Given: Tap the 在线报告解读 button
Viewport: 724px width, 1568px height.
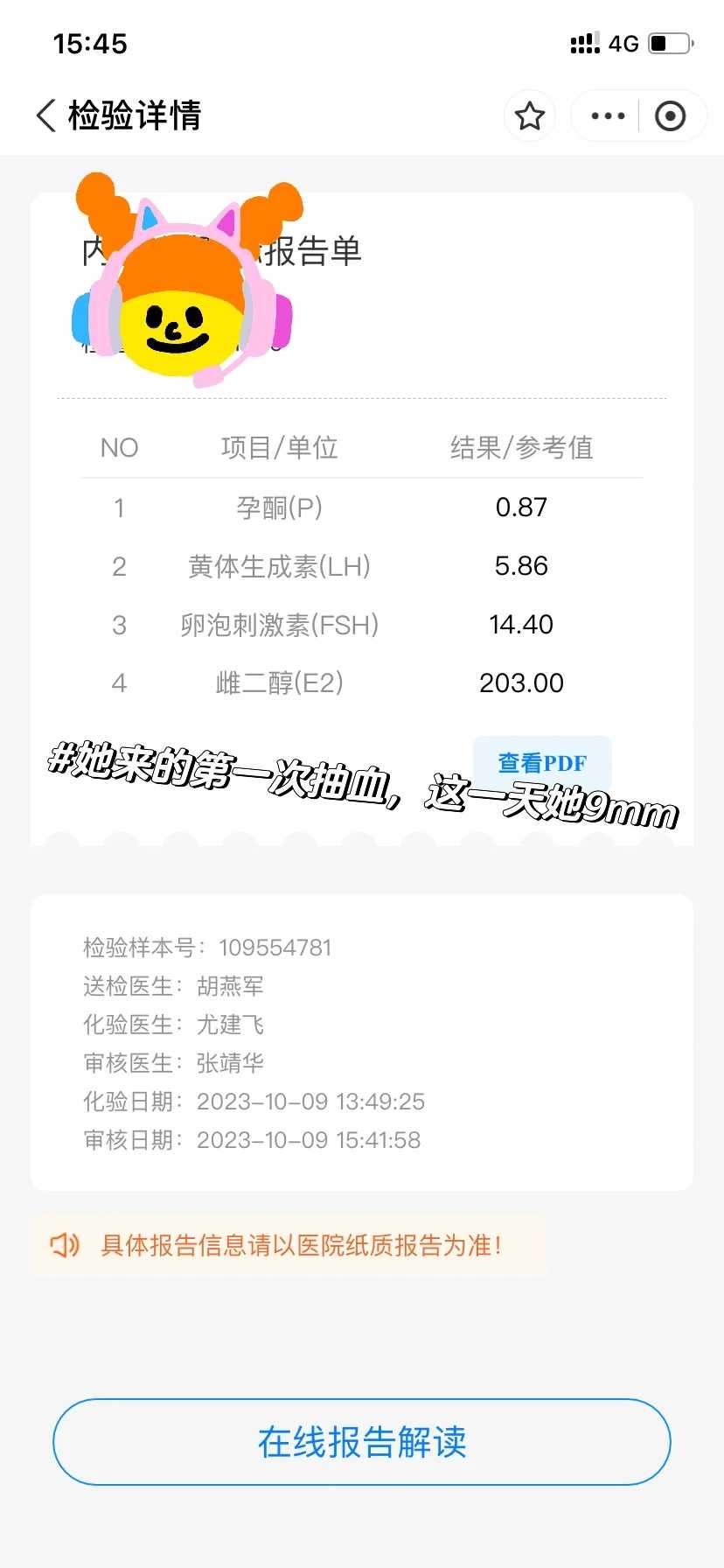Looking at the screenshot, I should [362, 1442].
